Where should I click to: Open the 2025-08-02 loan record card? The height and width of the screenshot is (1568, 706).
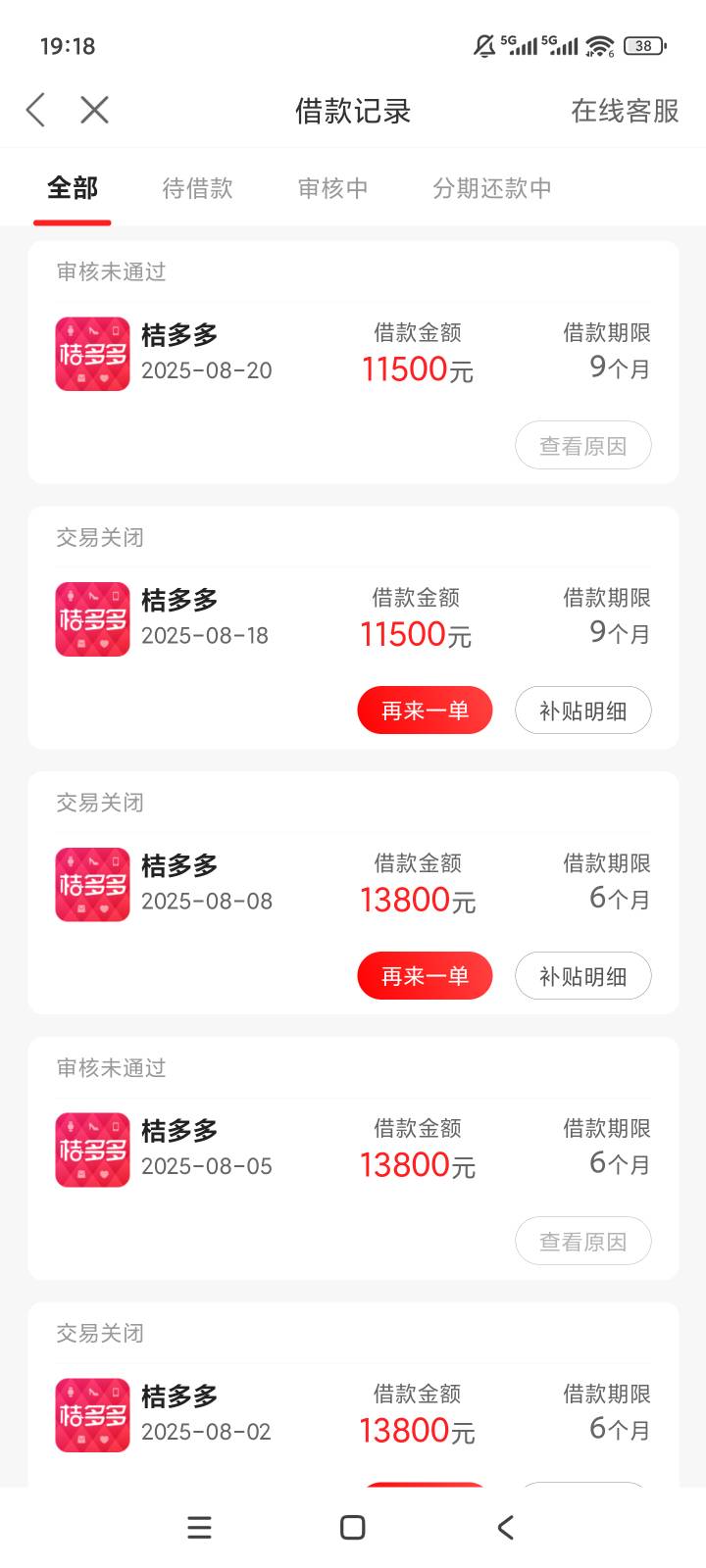click(353, 1395)
